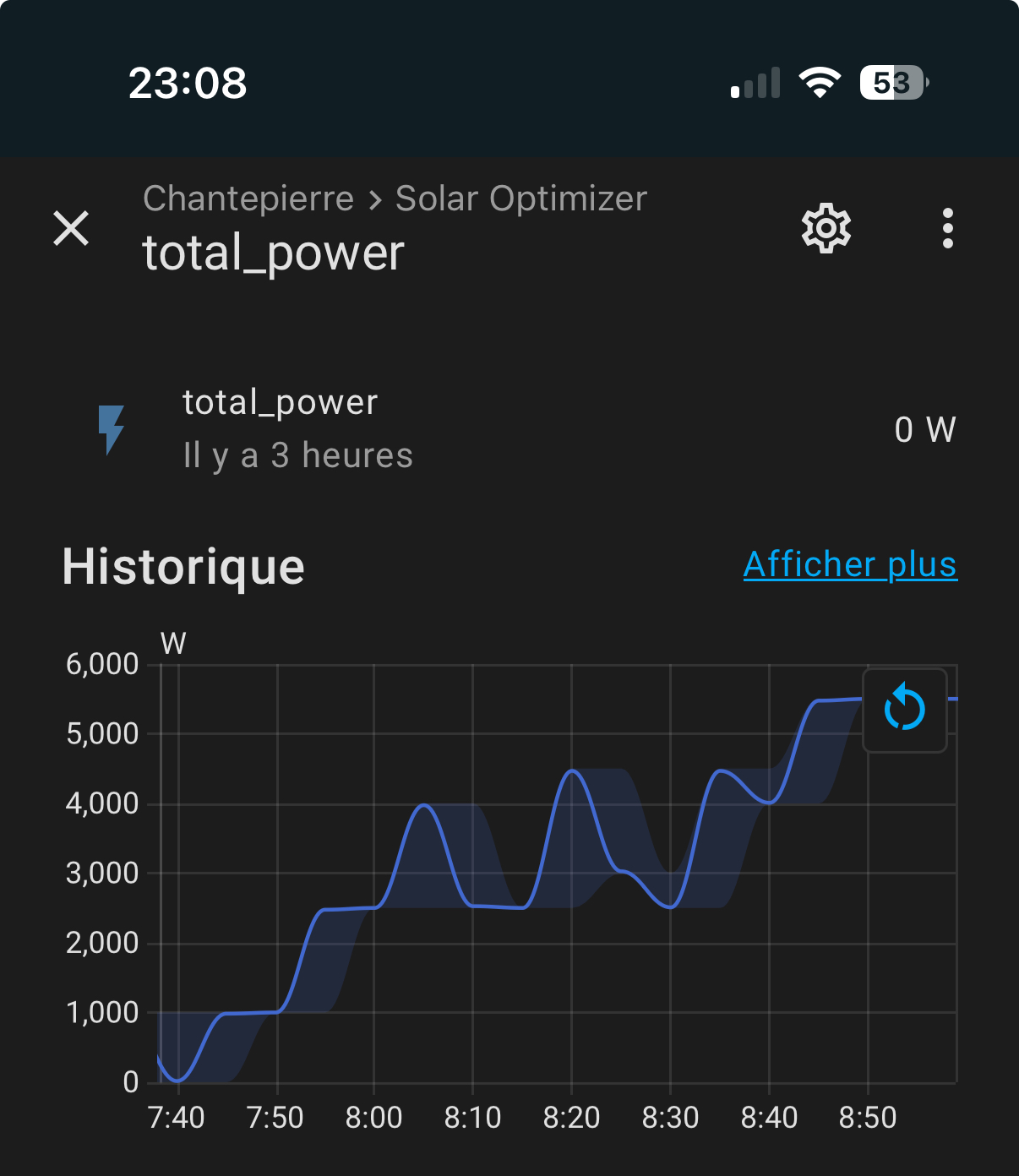
Task: Open the entity settings gear
Action: (x=826, y=228)
